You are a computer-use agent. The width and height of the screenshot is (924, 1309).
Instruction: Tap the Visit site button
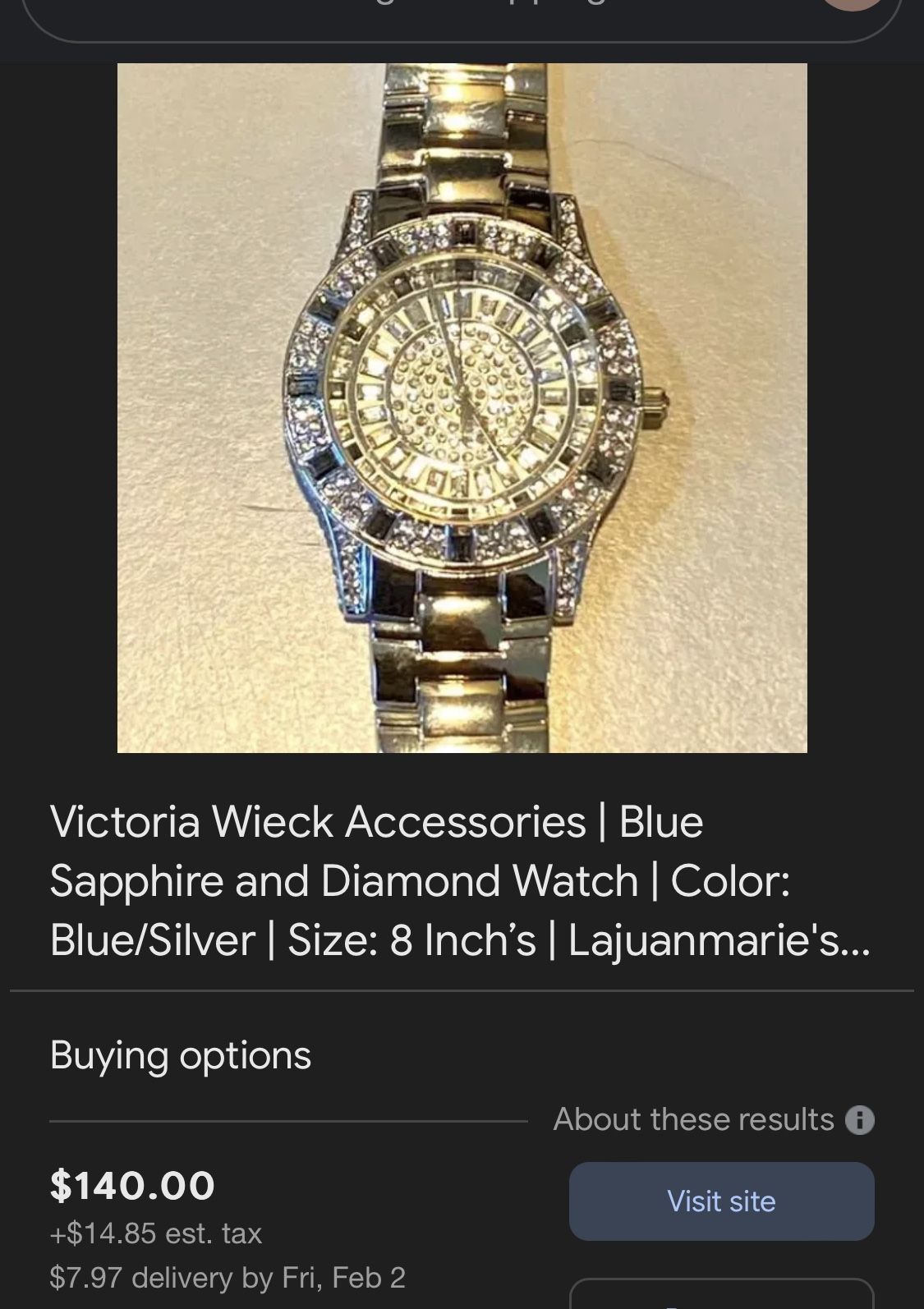coord(721,1201)
